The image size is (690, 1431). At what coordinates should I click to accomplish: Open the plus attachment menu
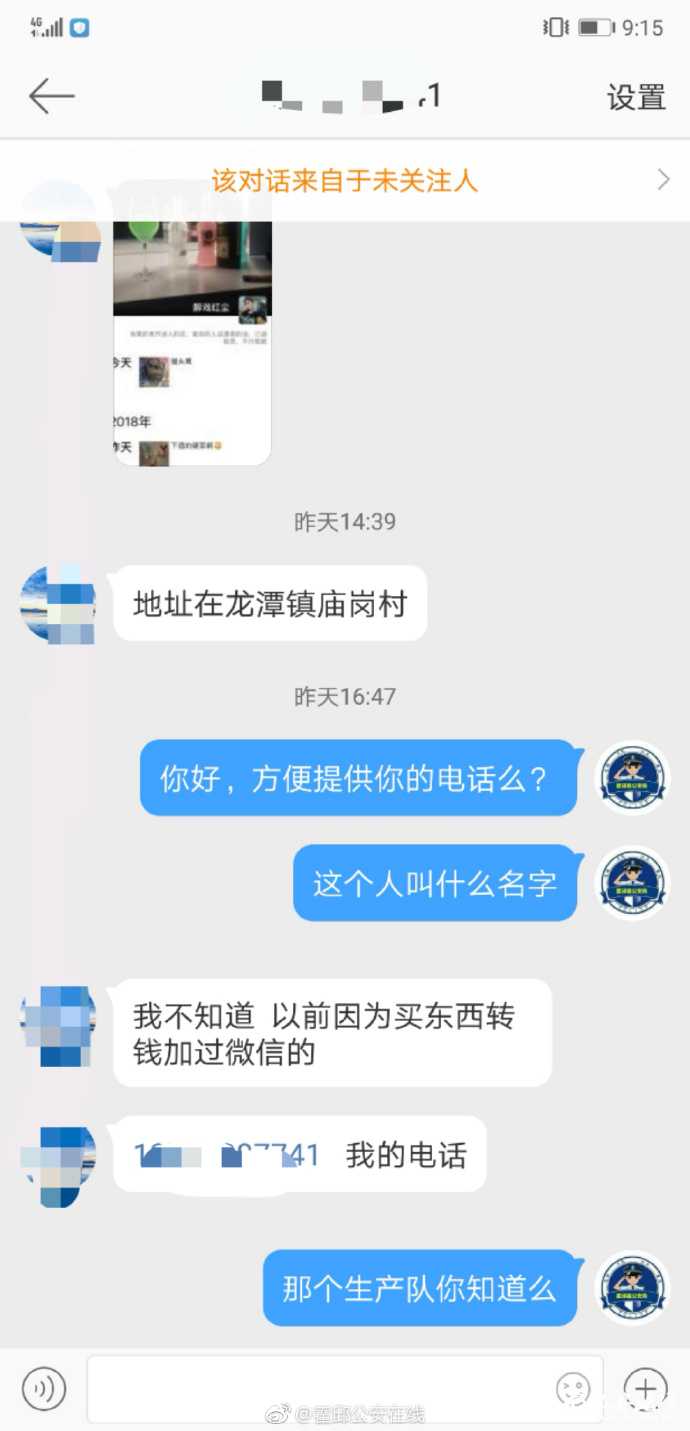645,1389
